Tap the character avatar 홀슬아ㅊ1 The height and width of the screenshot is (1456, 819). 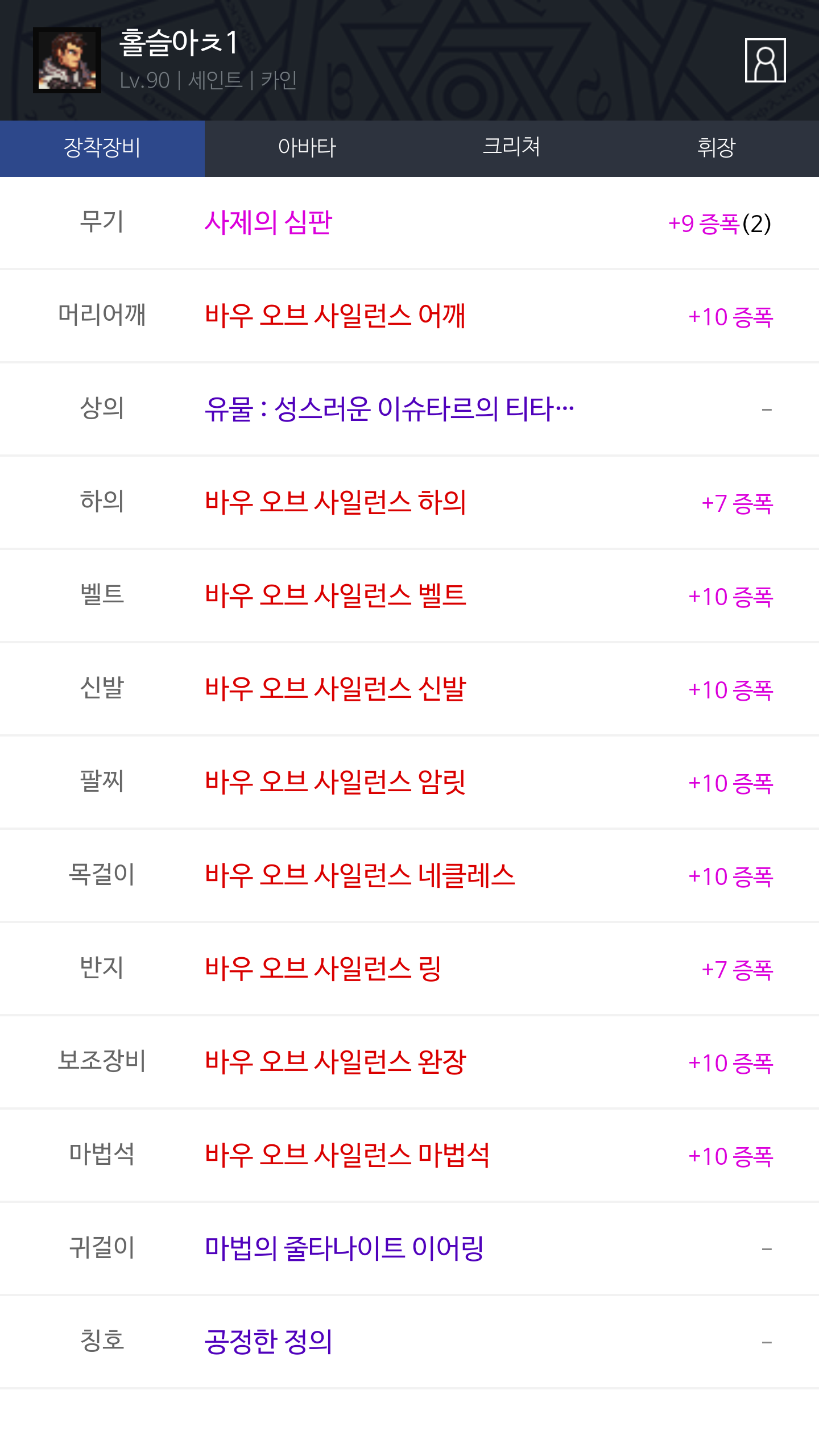[x=67, y=60]
